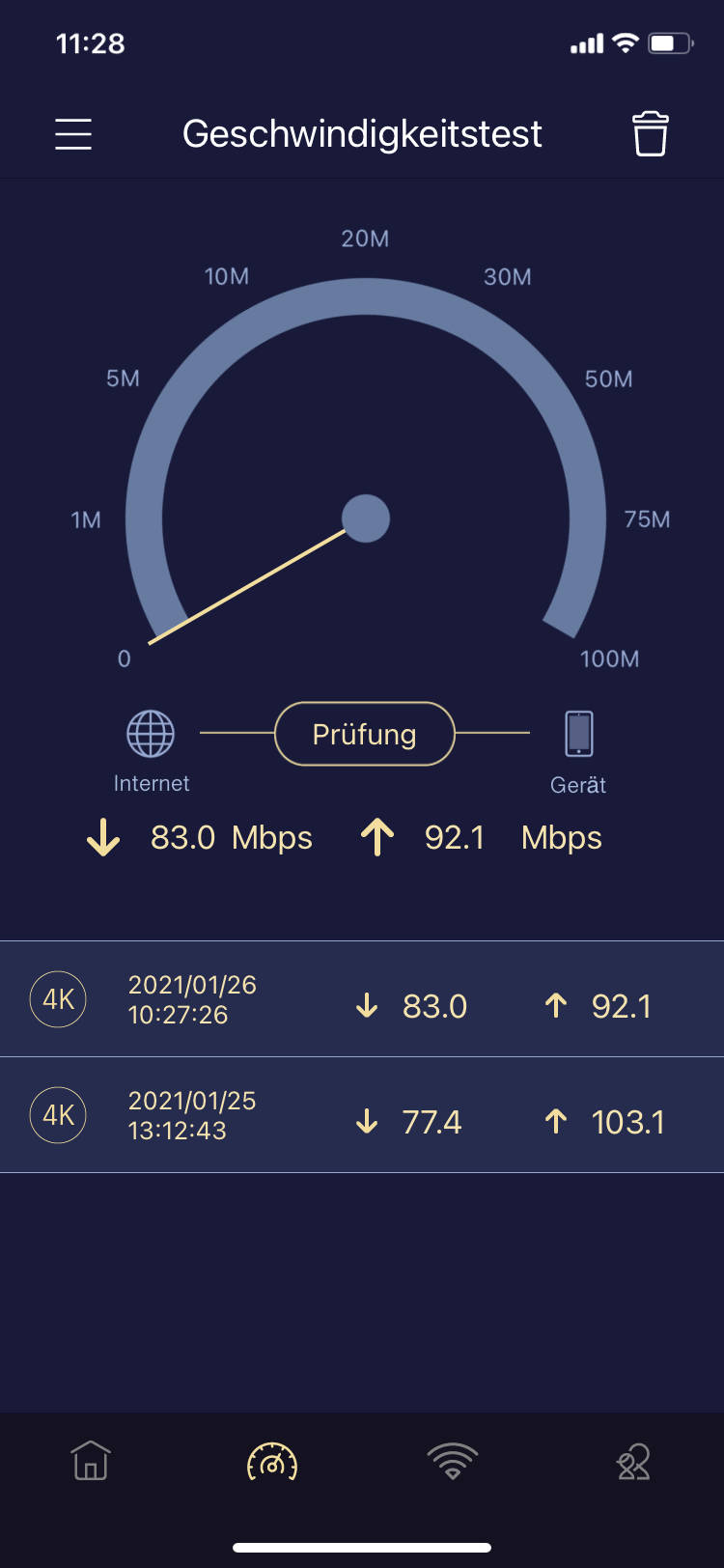Select the speedometer tab
Screen dimensions: 724x1568
(272, 1461)
